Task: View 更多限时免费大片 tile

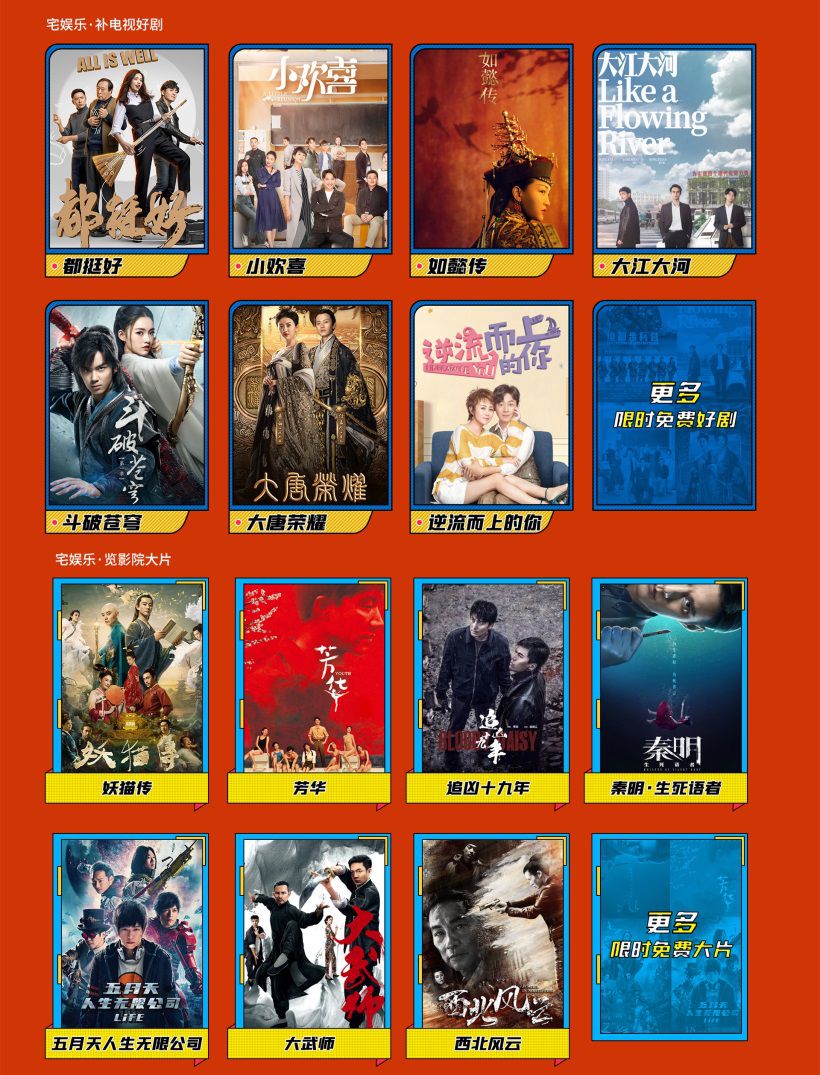Action: coord(670,935)
